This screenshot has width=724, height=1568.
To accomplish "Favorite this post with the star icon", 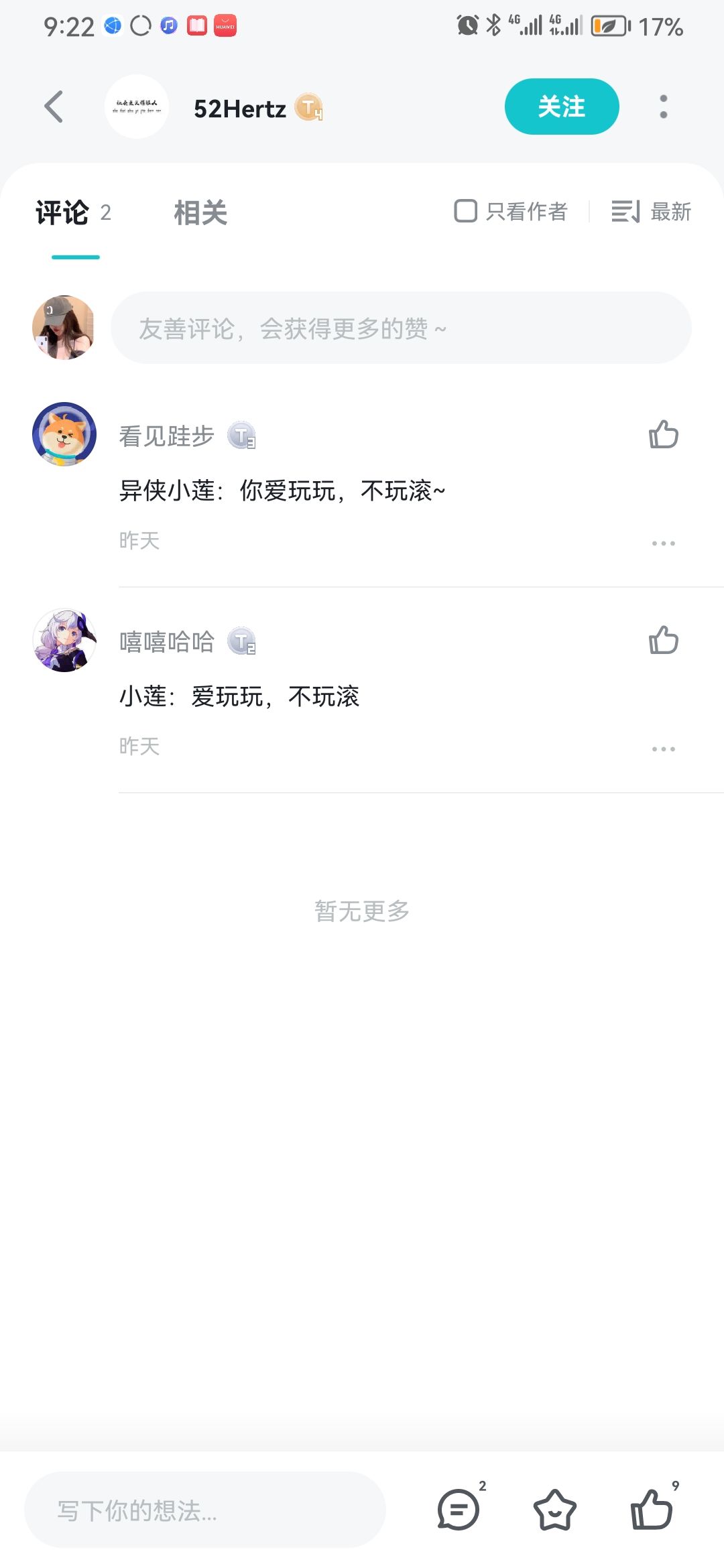I will click(555, 1510).
